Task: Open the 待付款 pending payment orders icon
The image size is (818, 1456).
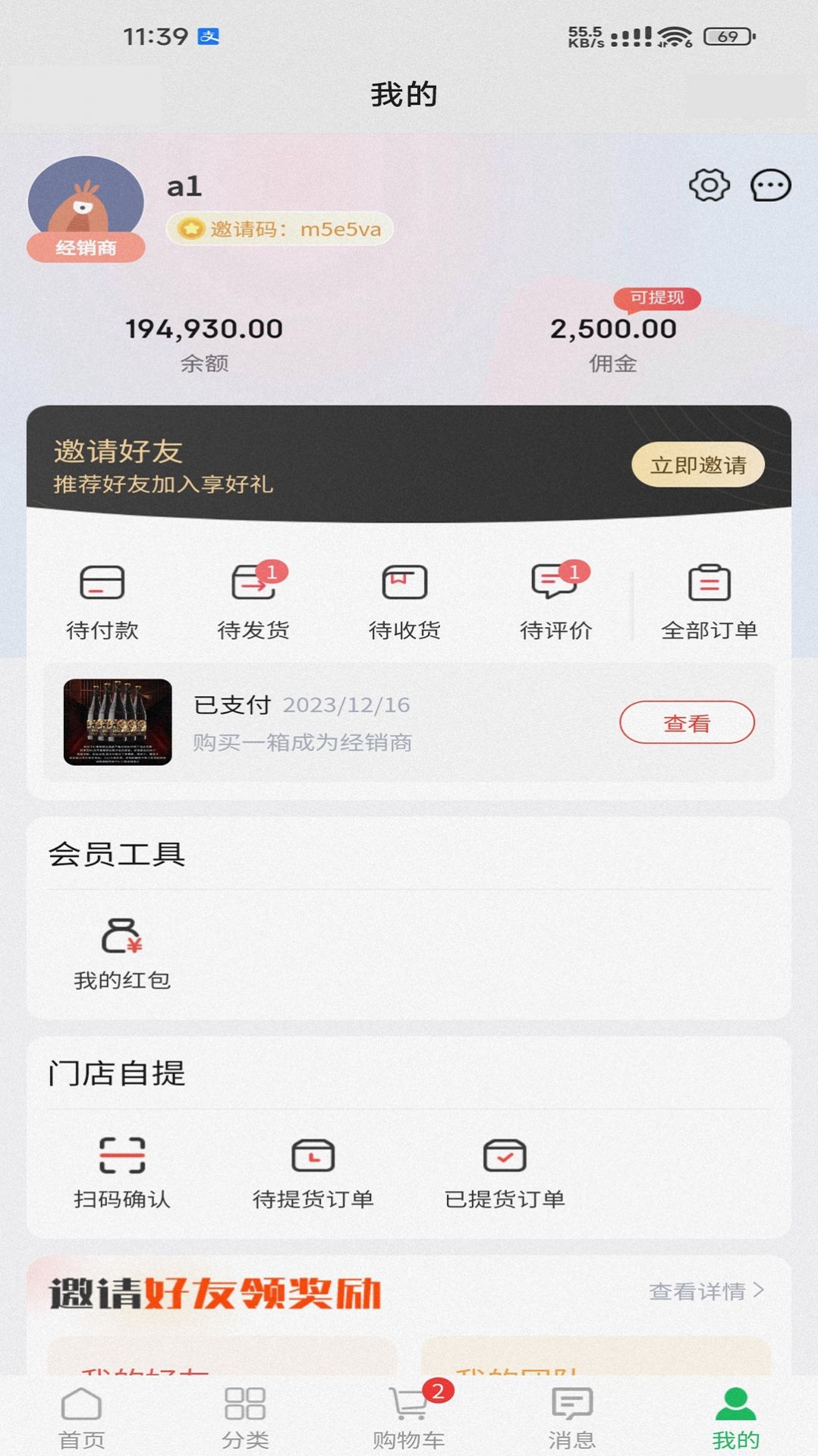Action: coord(102,600)
